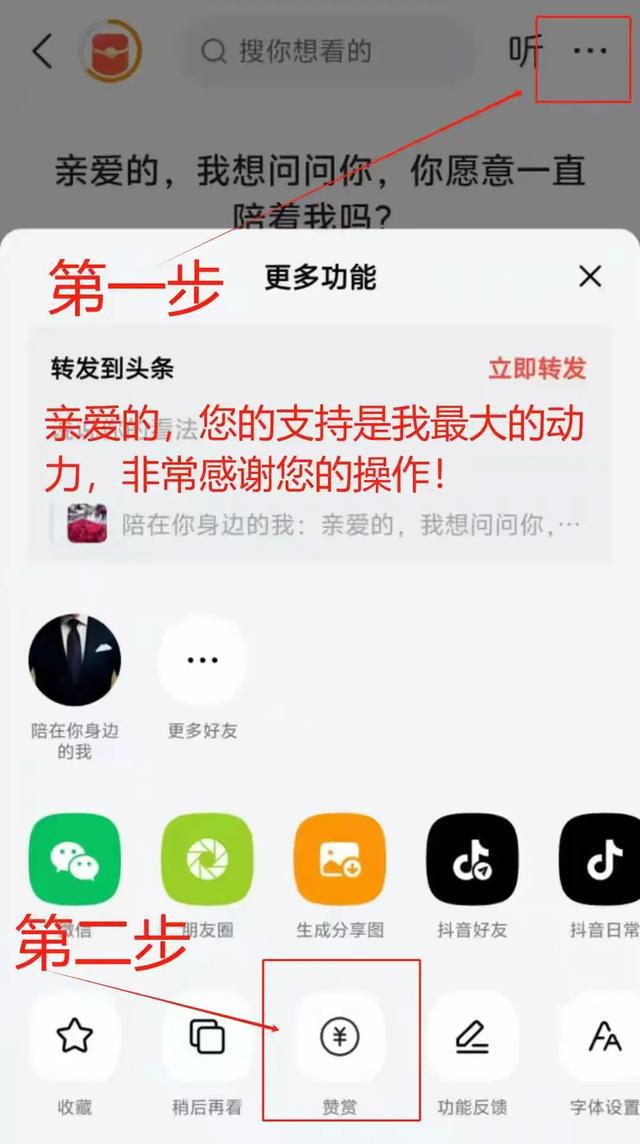The height and width of the screenshot is (1144, 640).
Task: Open 更多好友 list
Action: (202, 661)
